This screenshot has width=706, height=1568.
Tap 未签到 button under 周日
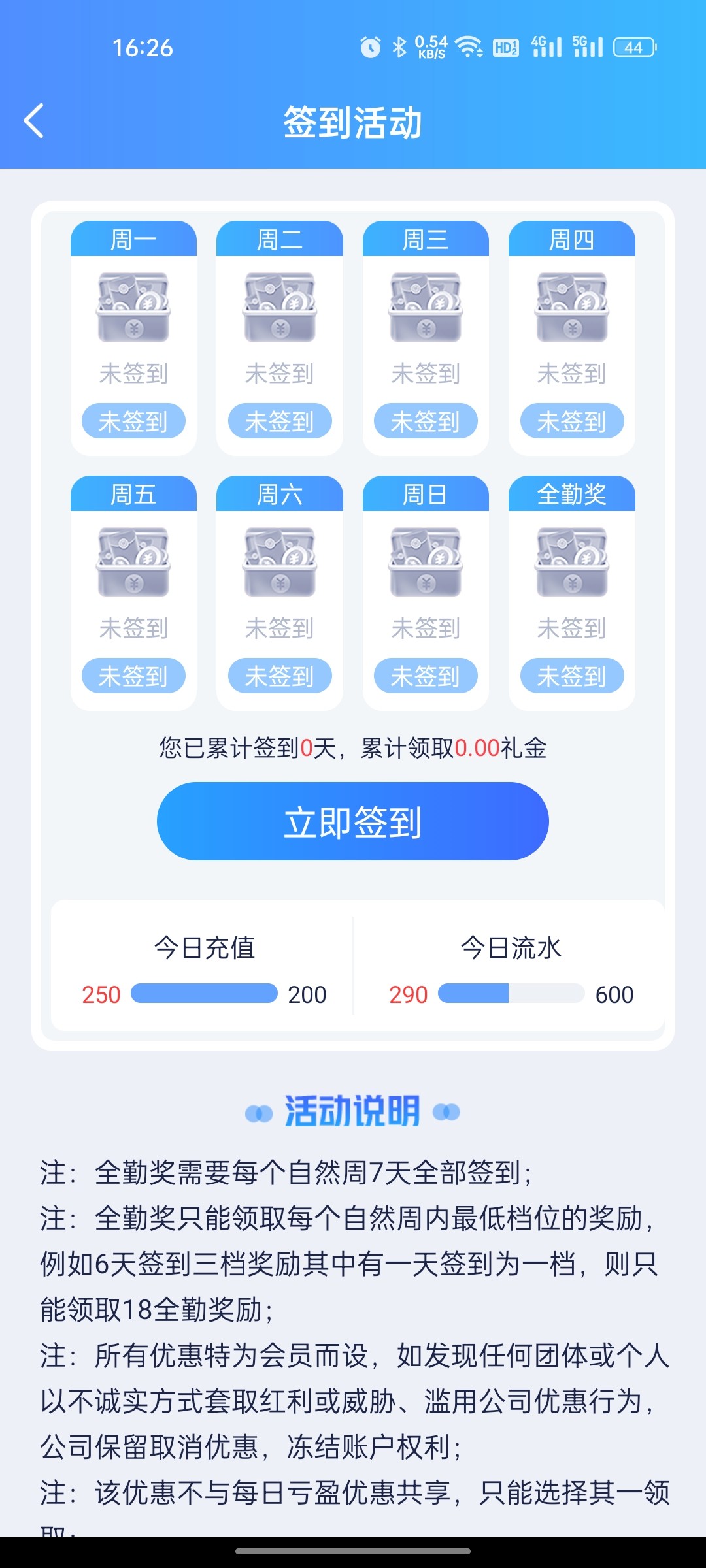(426, 676)
